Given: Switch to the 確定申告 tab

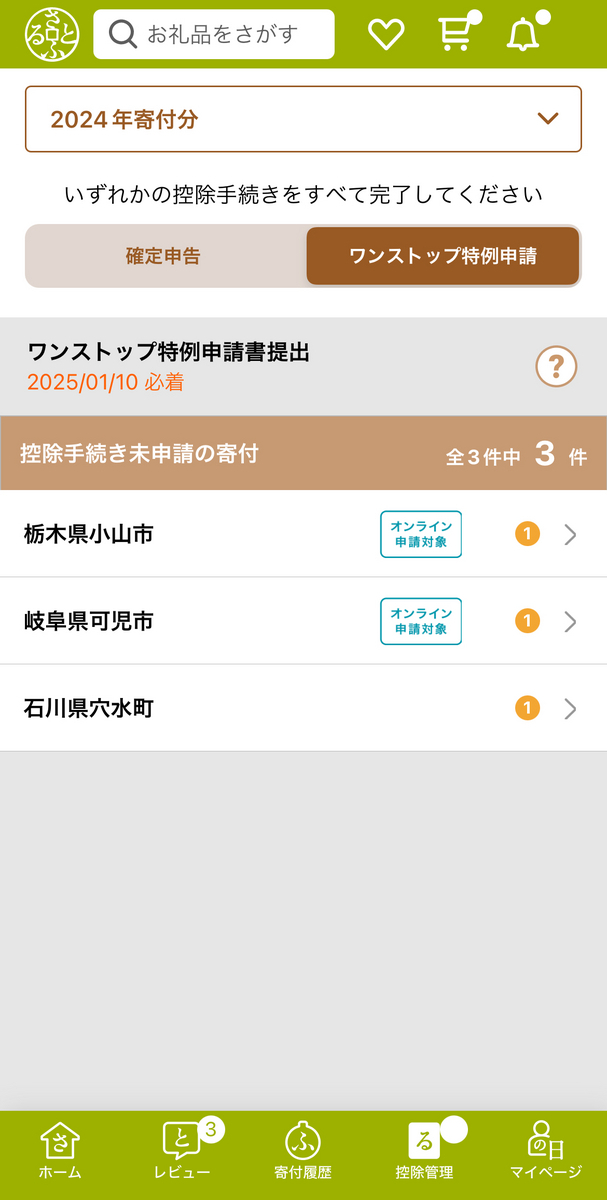Looking at the screenshot, I should [x=164, y=256].
